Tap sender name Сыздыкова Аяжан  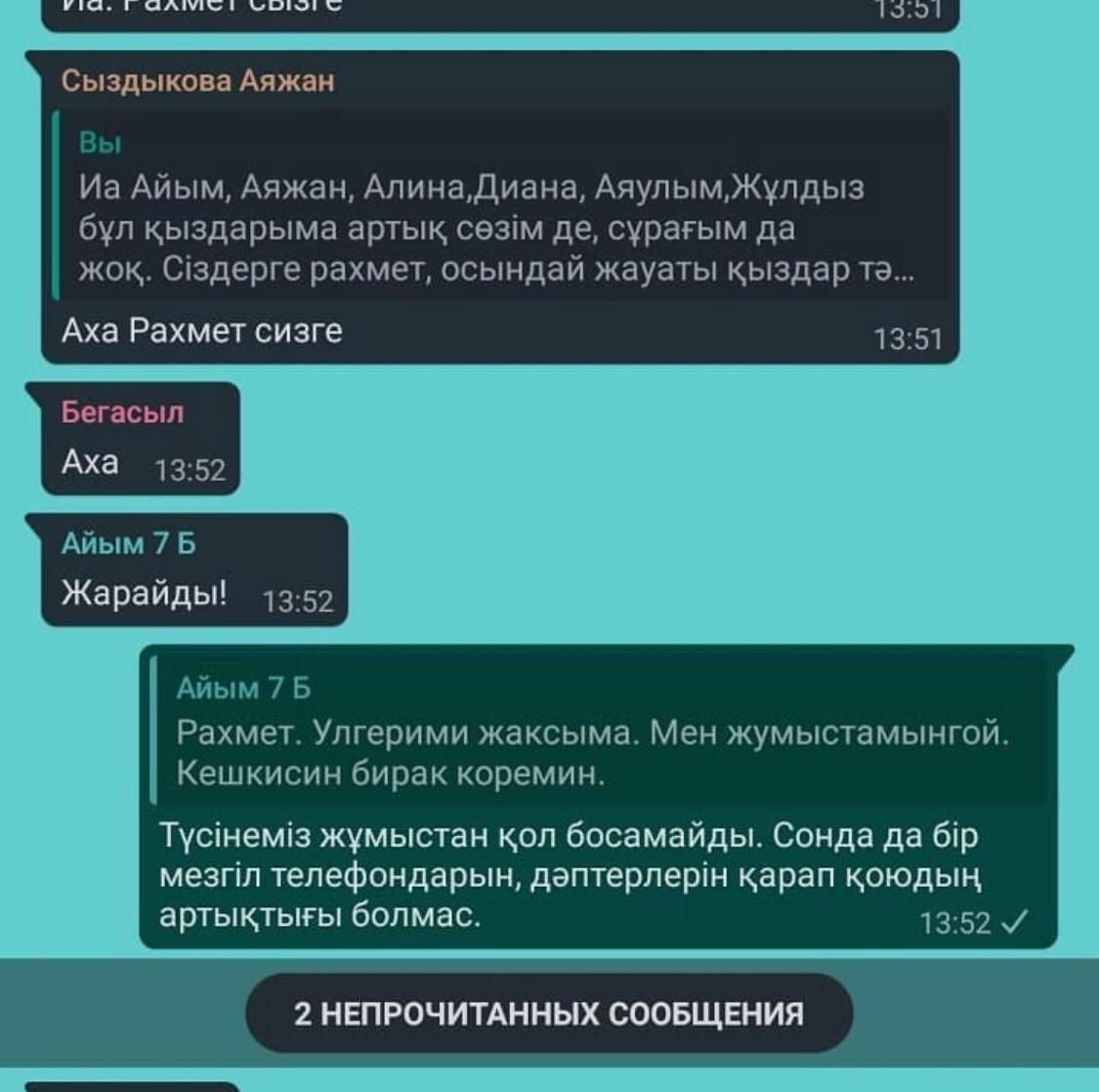197,80
